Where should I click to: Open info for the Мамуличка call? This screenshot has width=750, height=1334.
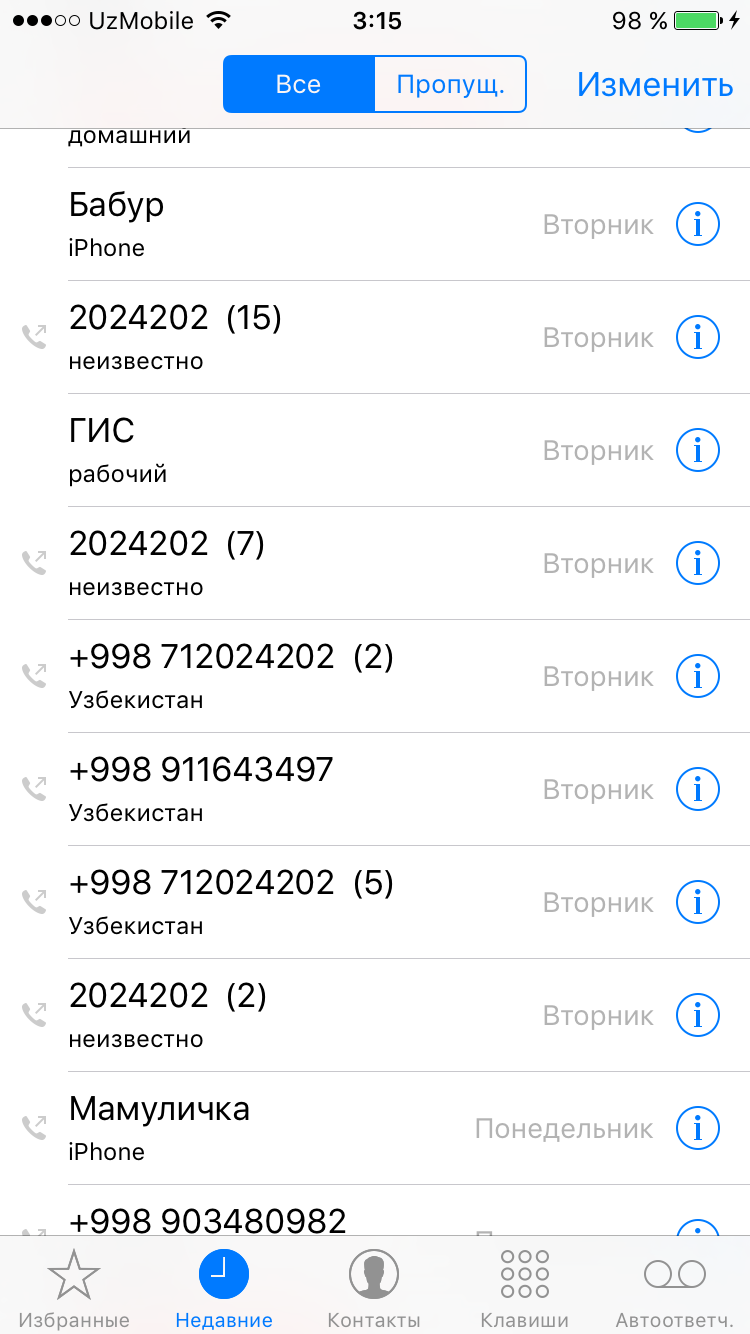point(697,1129)
